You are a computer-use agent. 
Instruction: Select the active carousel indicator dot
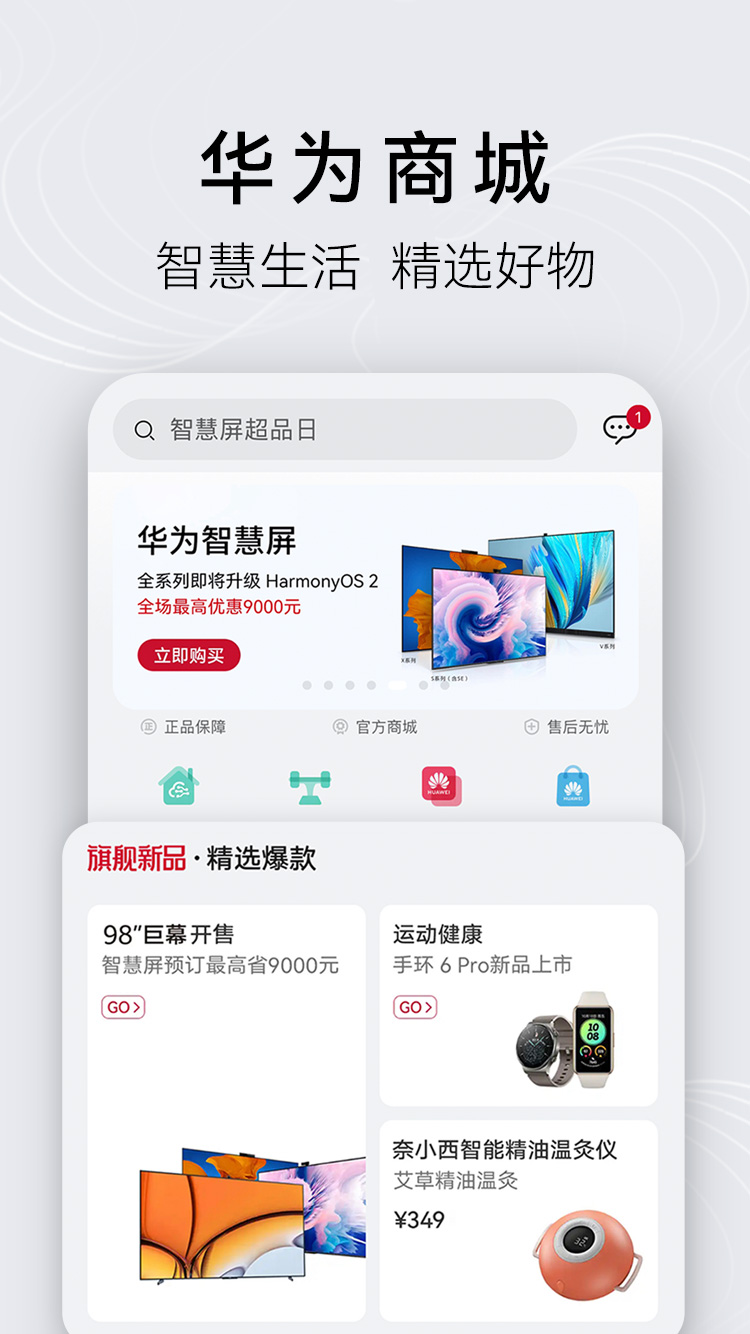[398, 686]
